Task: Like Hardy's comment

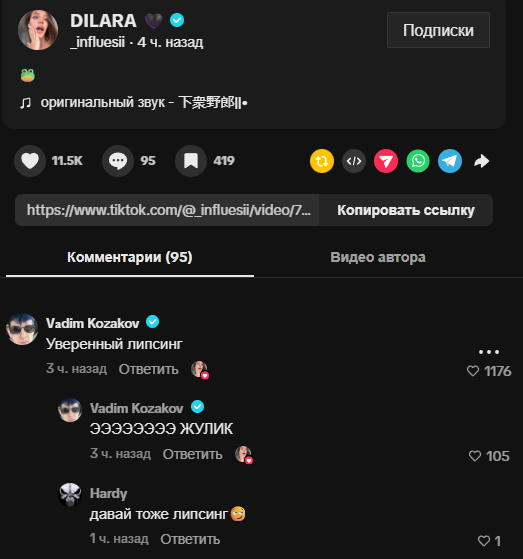Action: pyautogui.click(x=484, y=541)
